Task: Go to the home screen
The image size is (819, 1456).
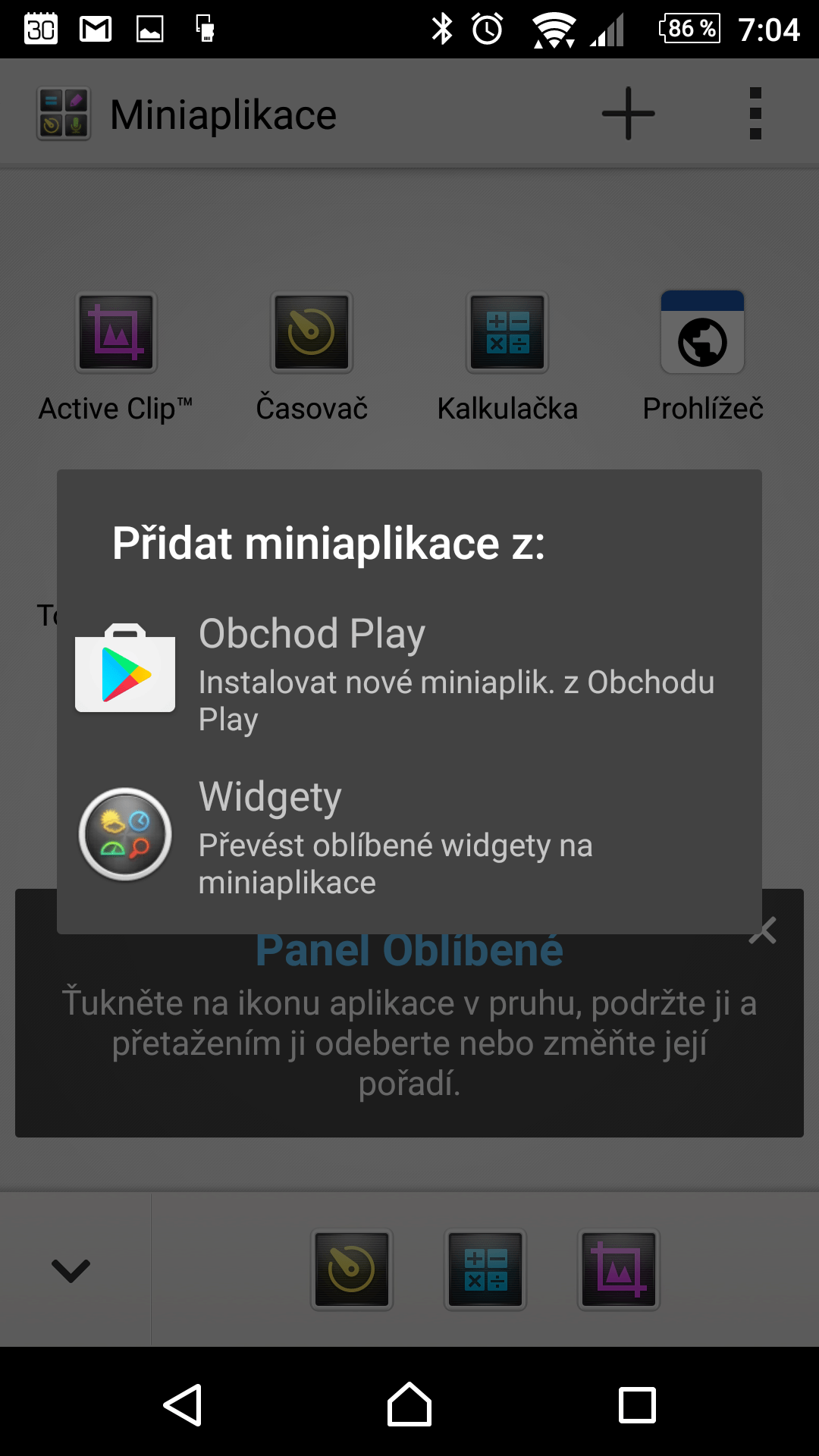Action: point(409,1405)
